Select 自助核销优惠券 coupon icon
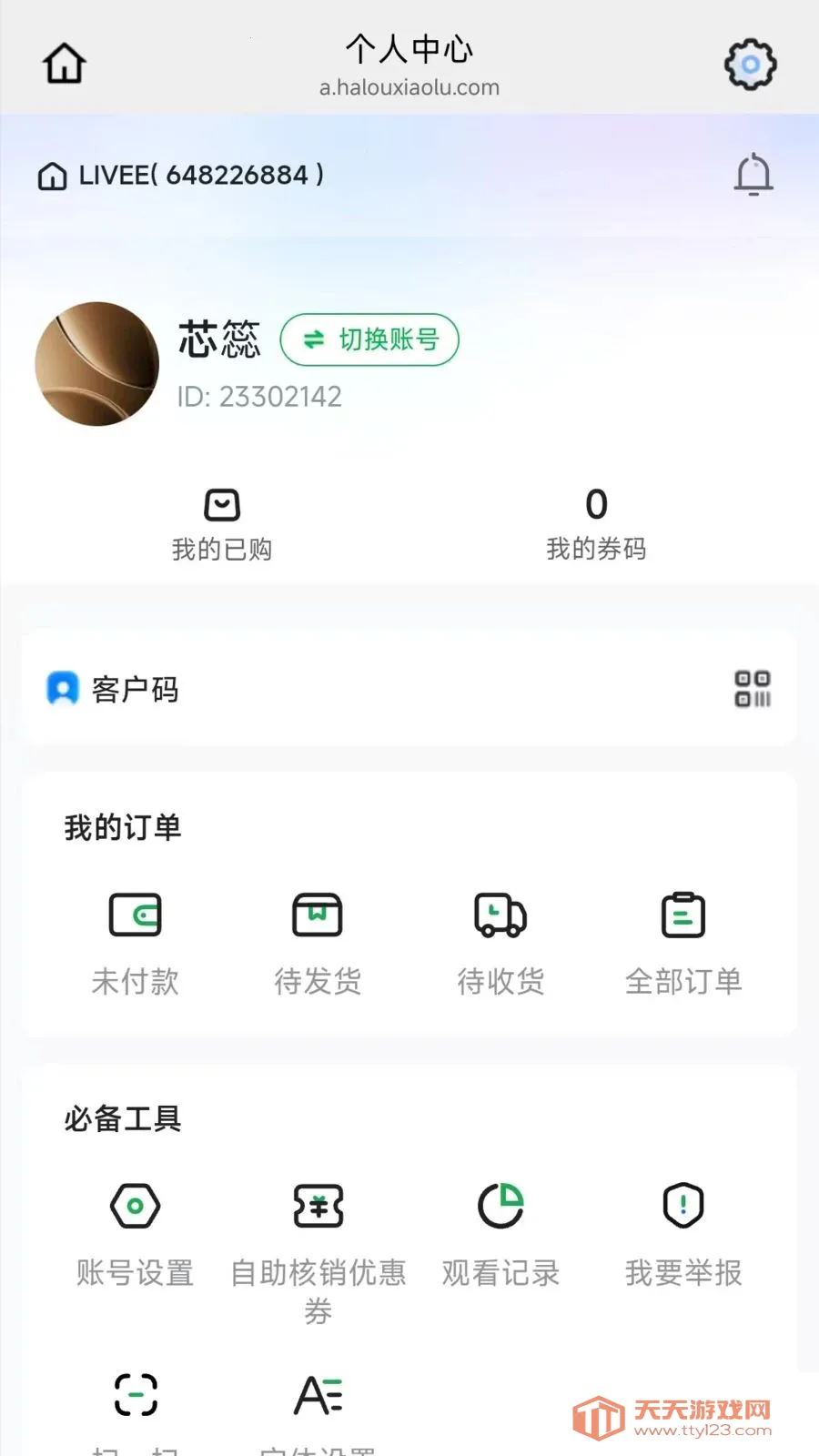 (318, 1206)
